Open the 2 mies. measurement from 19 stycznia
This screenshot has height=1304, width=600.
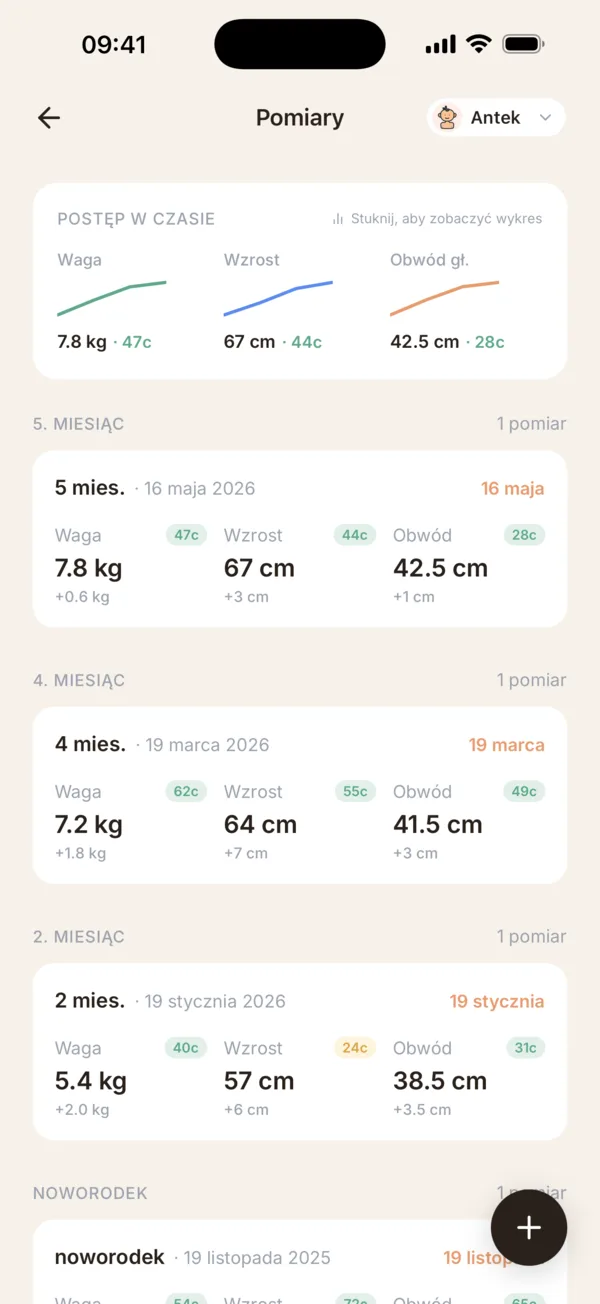pos(300,1052)
